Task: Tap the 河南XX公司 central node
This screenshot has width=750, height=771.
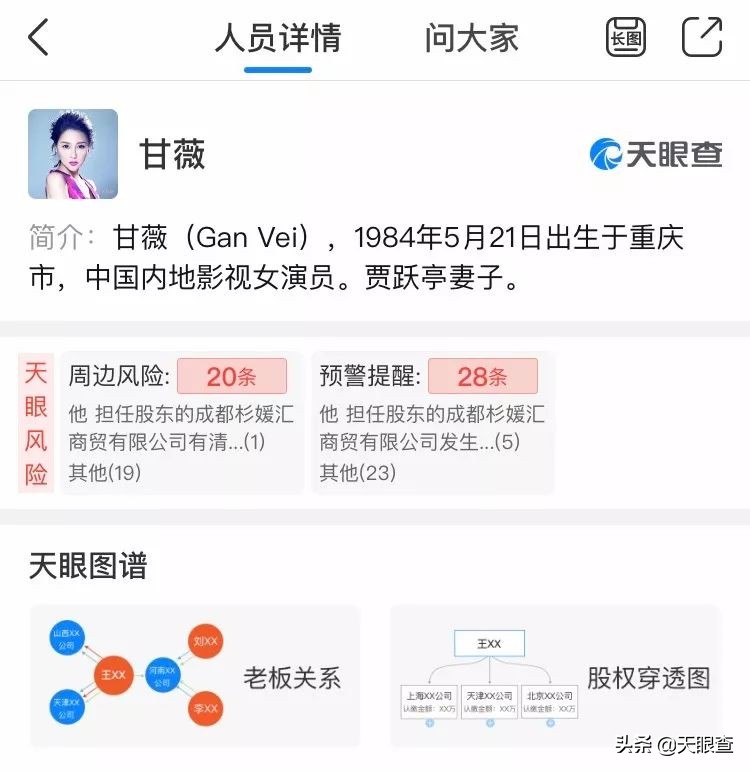Action: (160, 677)
